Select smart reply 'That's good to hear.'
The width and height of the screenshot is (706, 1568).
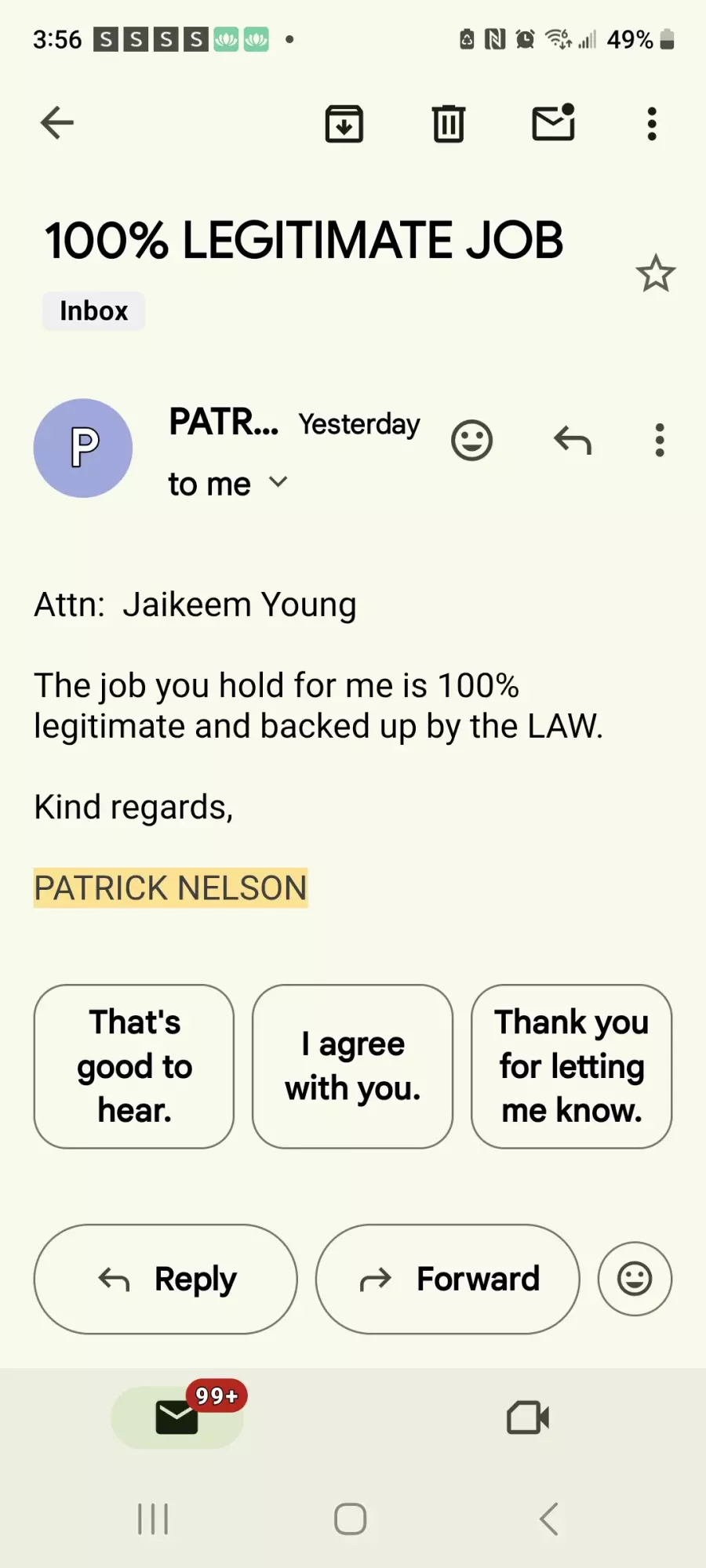coord(134,1066)
